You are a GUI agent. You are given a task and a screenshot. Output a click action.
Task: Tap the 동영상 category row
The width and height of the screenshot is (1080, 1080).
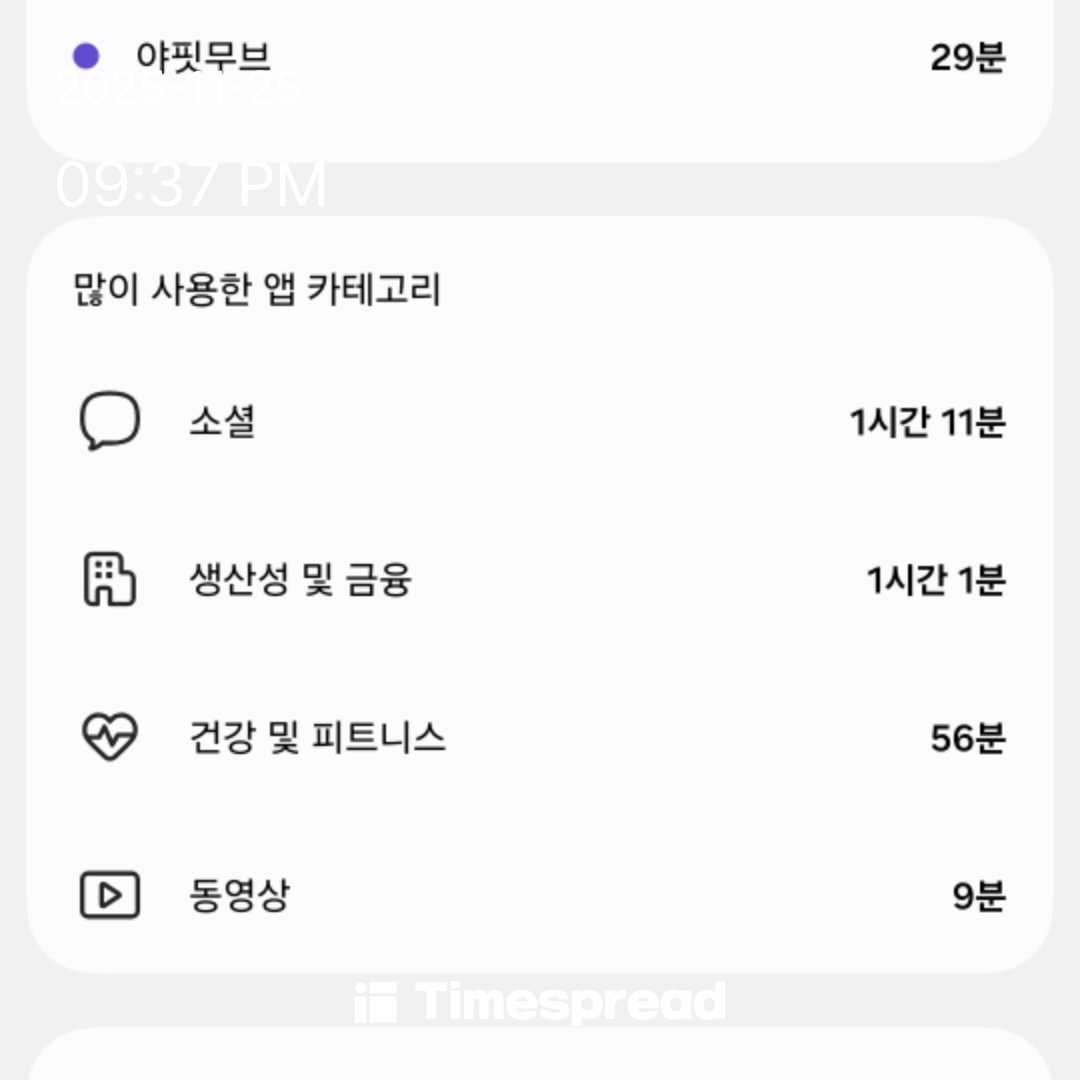pos(540,895)
